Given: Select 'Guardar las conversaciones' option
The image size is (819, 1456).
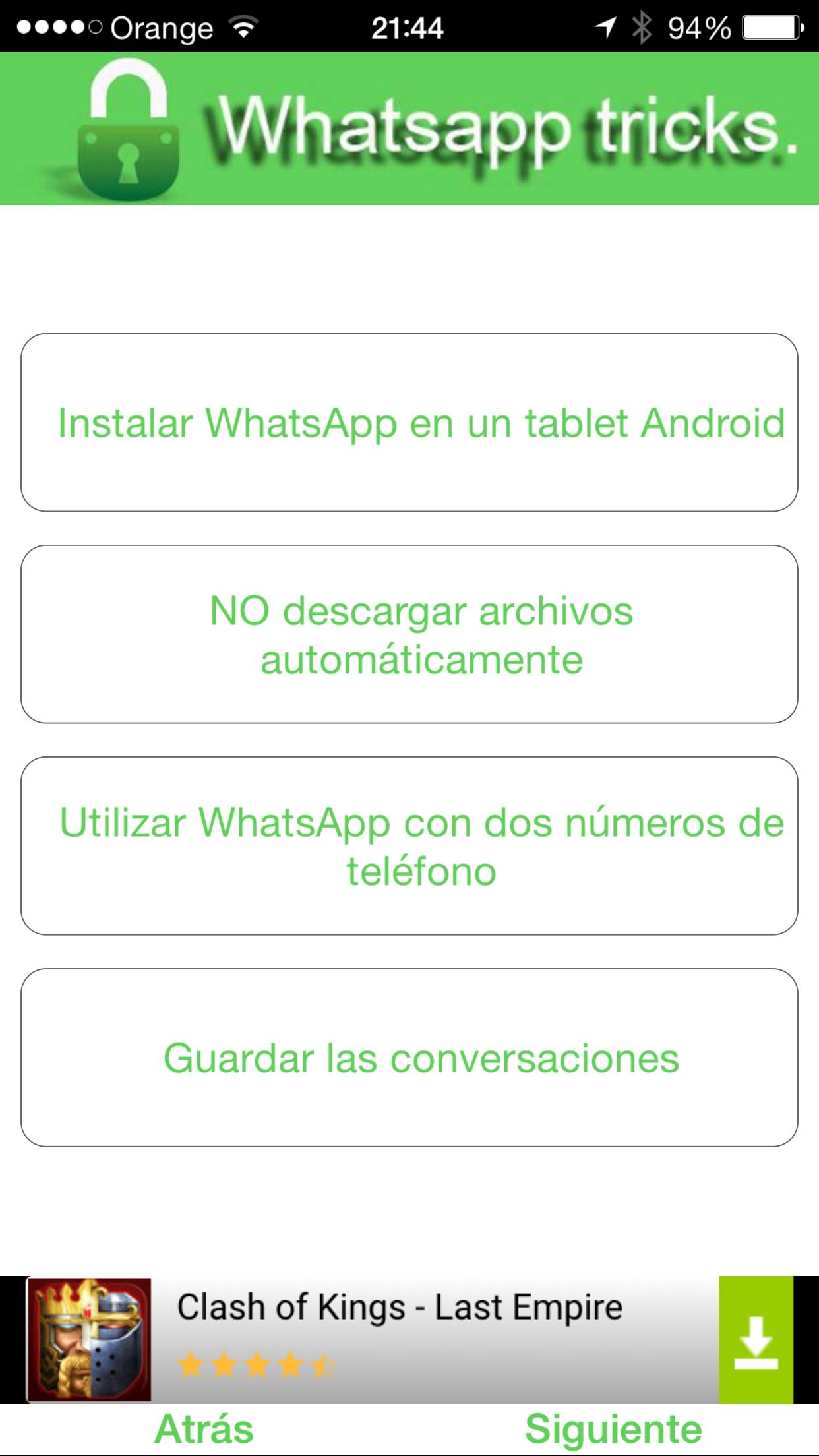Looking at the screenshot, I should 409,1056.
